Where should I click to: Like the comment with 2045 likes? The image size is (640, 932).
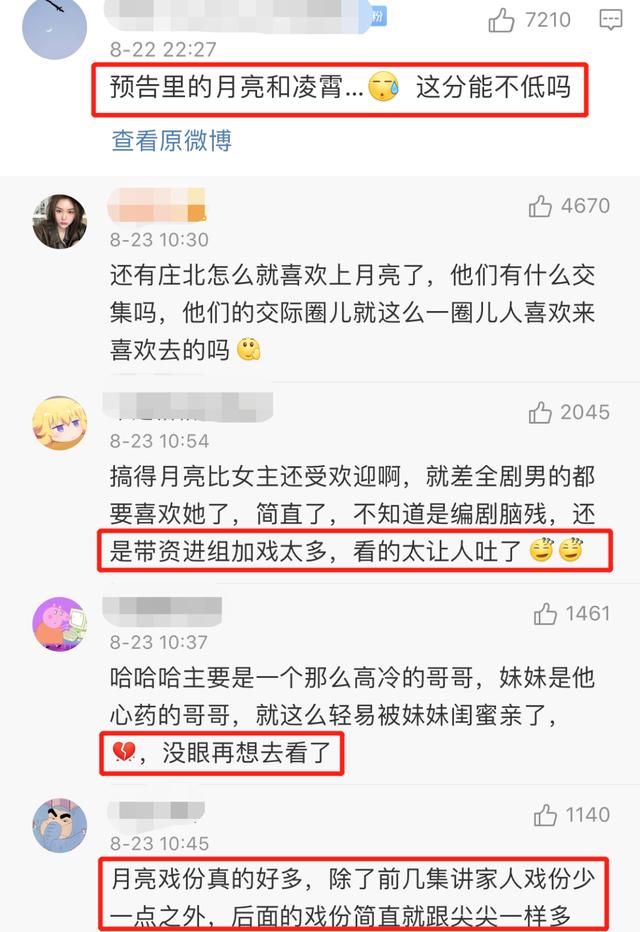coord(540,412)
